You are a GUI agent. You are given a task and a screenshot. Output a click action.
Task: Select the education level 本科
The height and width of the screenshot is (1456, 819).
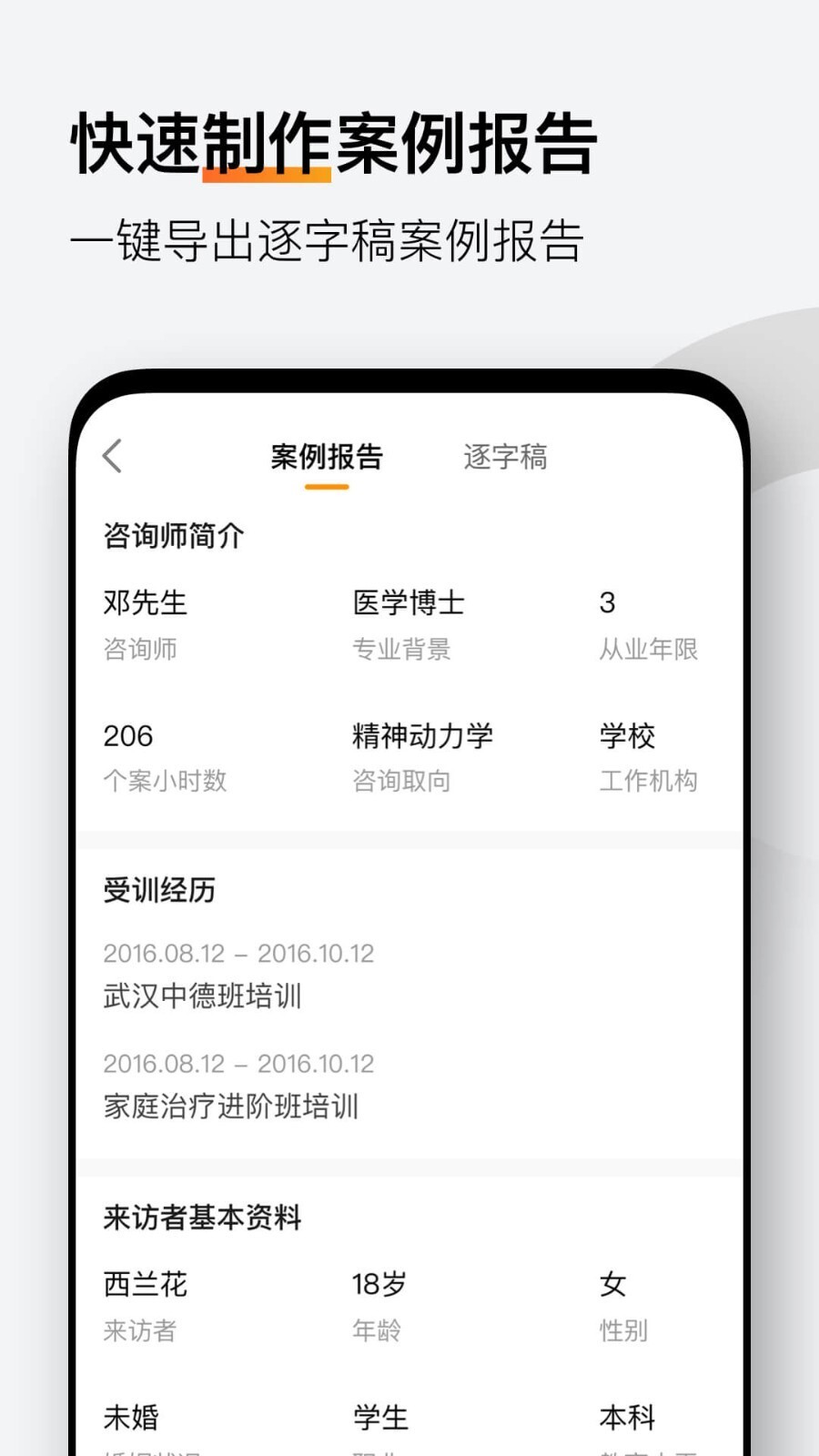click(628, 1417)
